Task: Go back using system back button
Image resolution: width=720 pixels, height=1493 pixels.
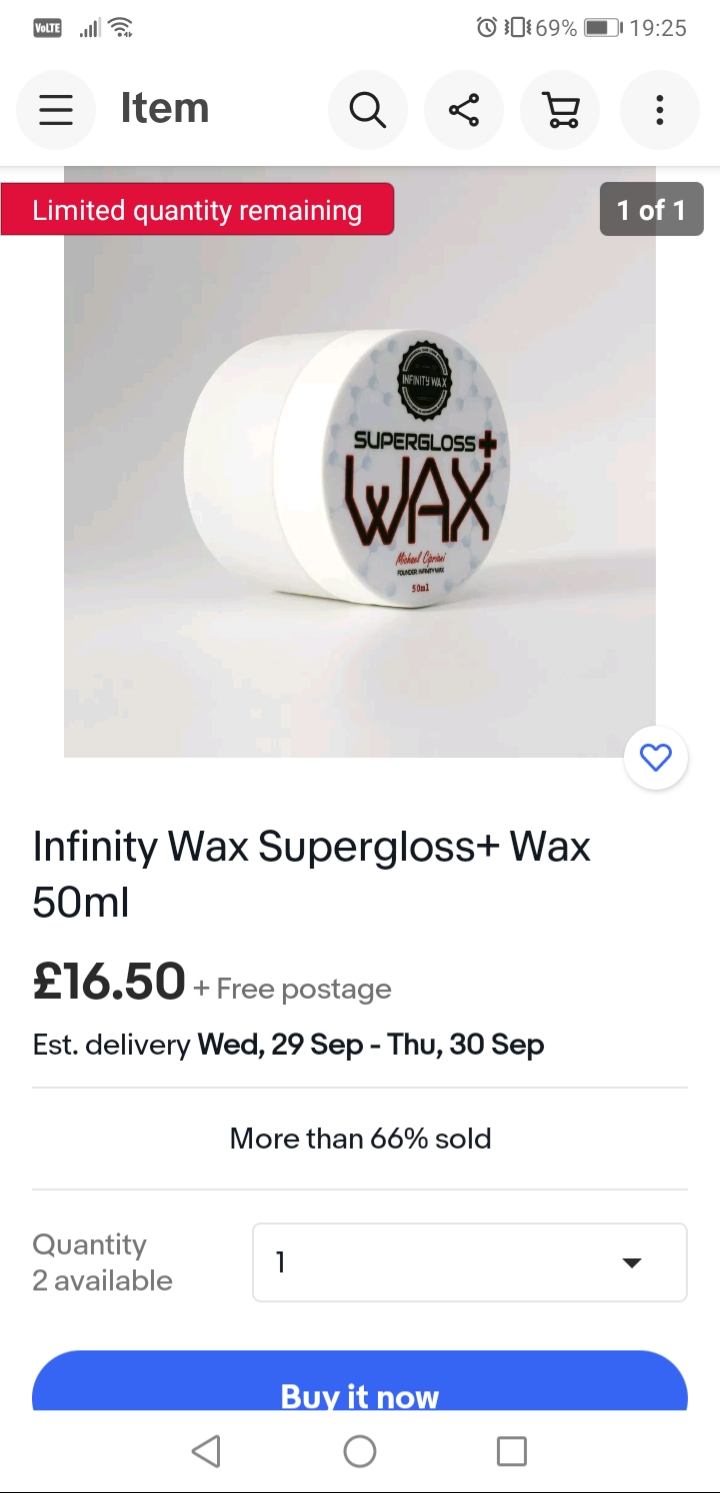Action: tap(206, 1451)
